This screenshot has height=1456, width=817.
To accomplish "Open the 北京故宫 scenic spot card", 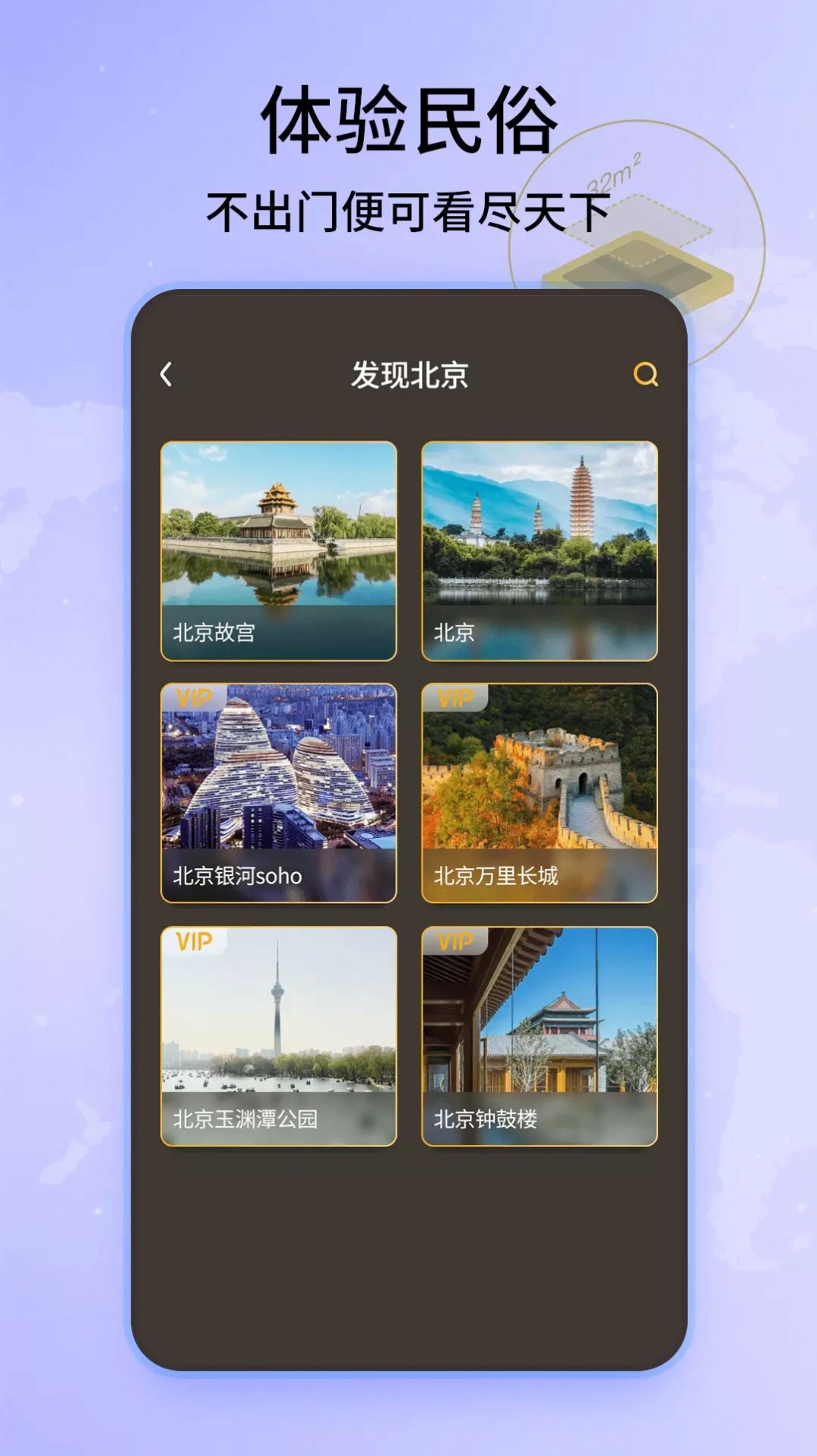I will 277,532.
